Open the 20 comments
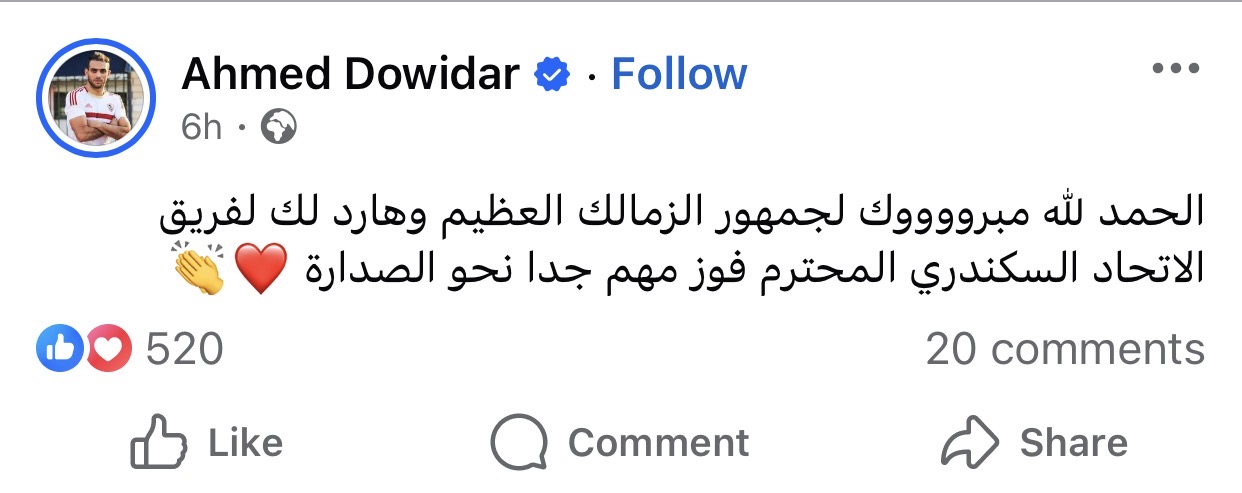 (1064, 350)
